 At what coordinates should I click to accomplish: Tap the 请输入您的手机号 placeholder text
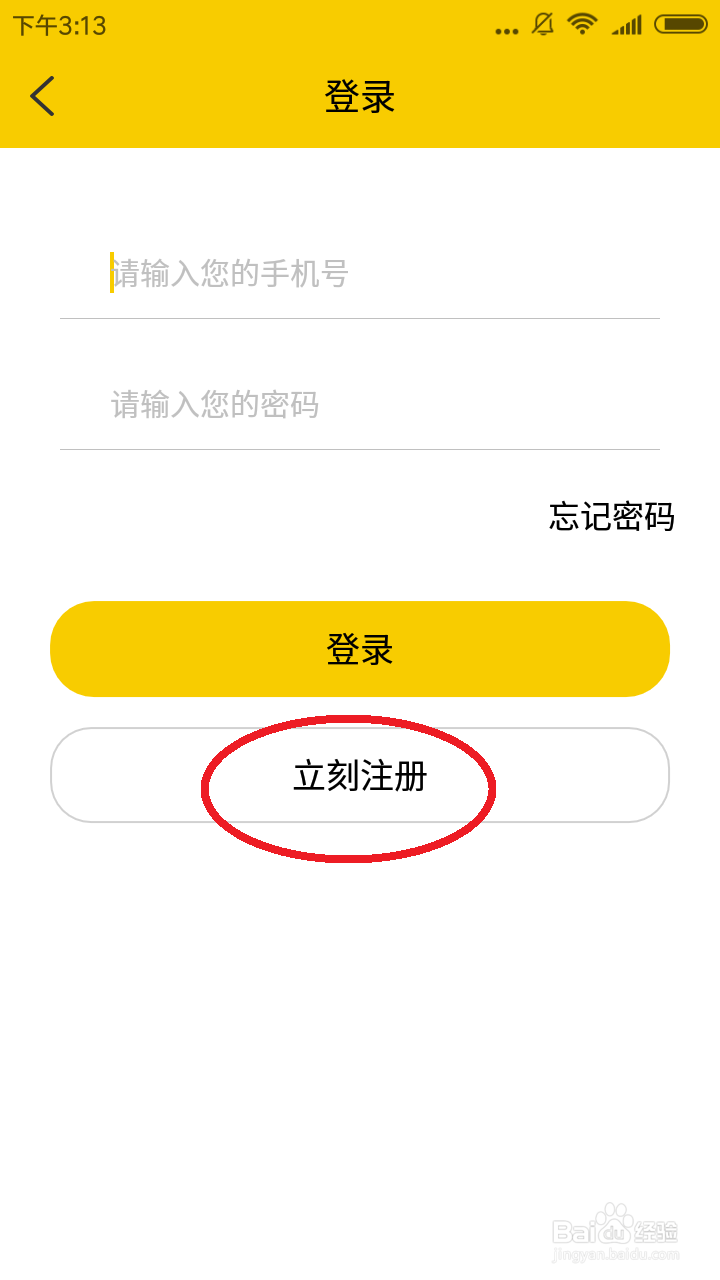pos(230,275)
